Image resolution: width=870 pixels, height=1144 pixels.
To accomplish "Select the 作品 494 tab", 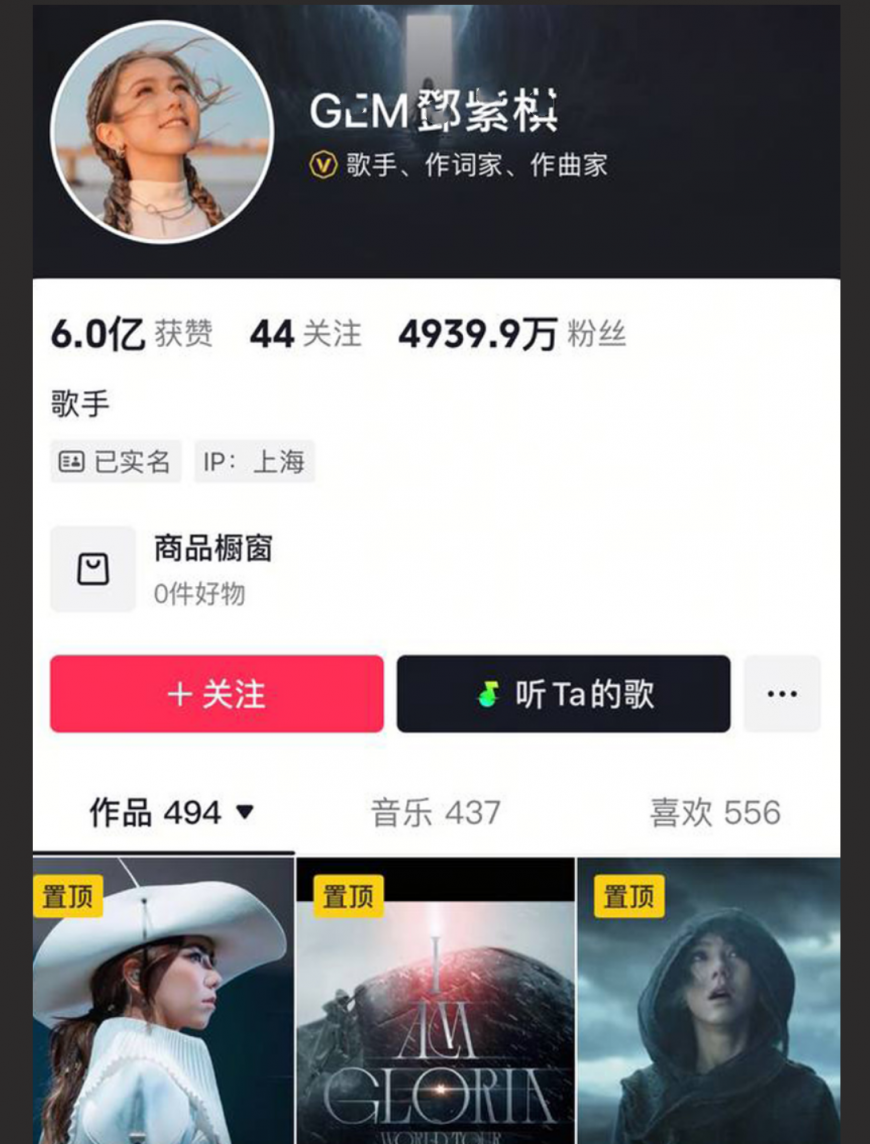I will click(x=171, y=812).
